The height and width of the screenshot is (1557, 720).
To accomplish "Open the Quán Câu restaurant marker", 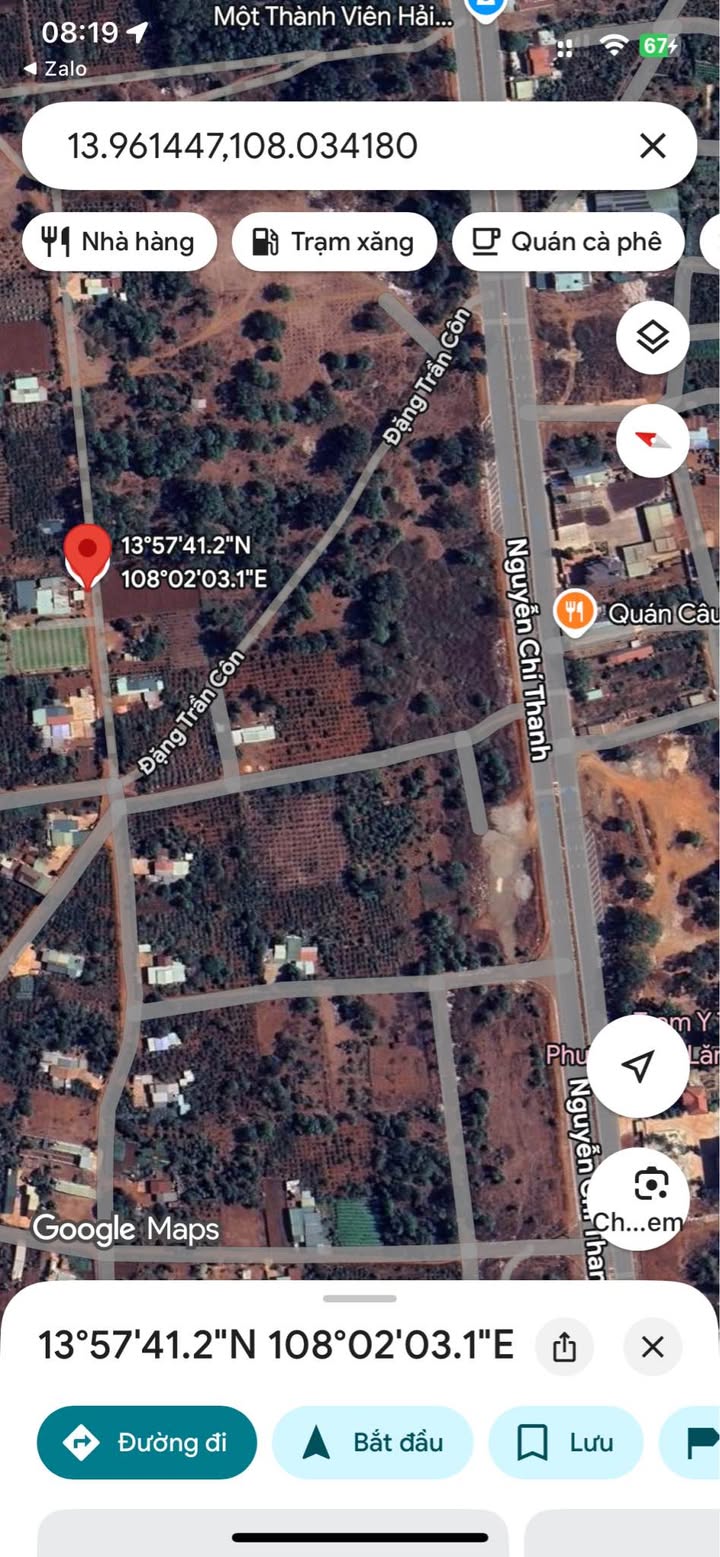I will [575, 612].
